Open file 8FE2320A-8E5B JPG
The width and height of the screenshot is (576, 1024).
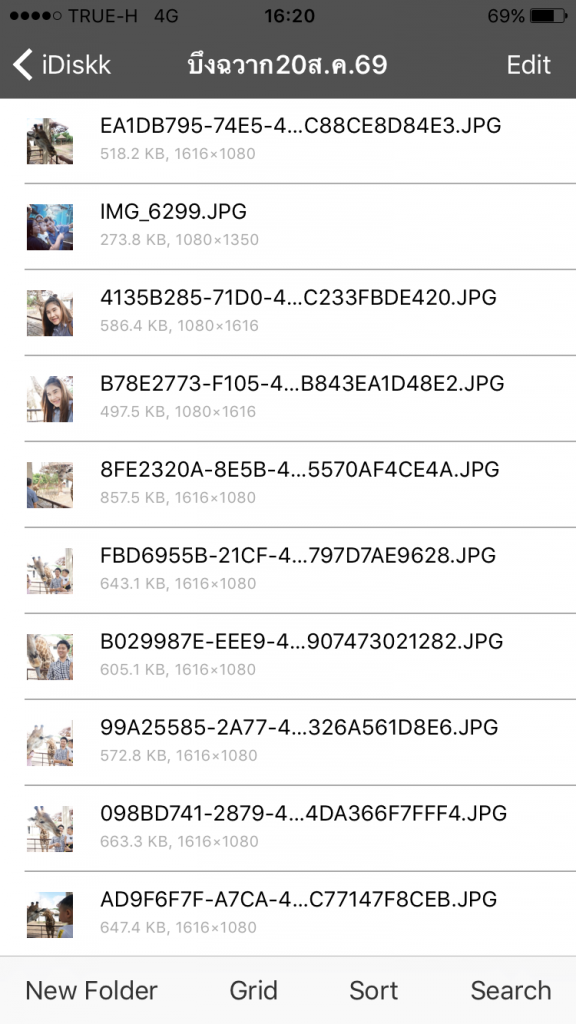pyautogui.click(x=288, y=485)
